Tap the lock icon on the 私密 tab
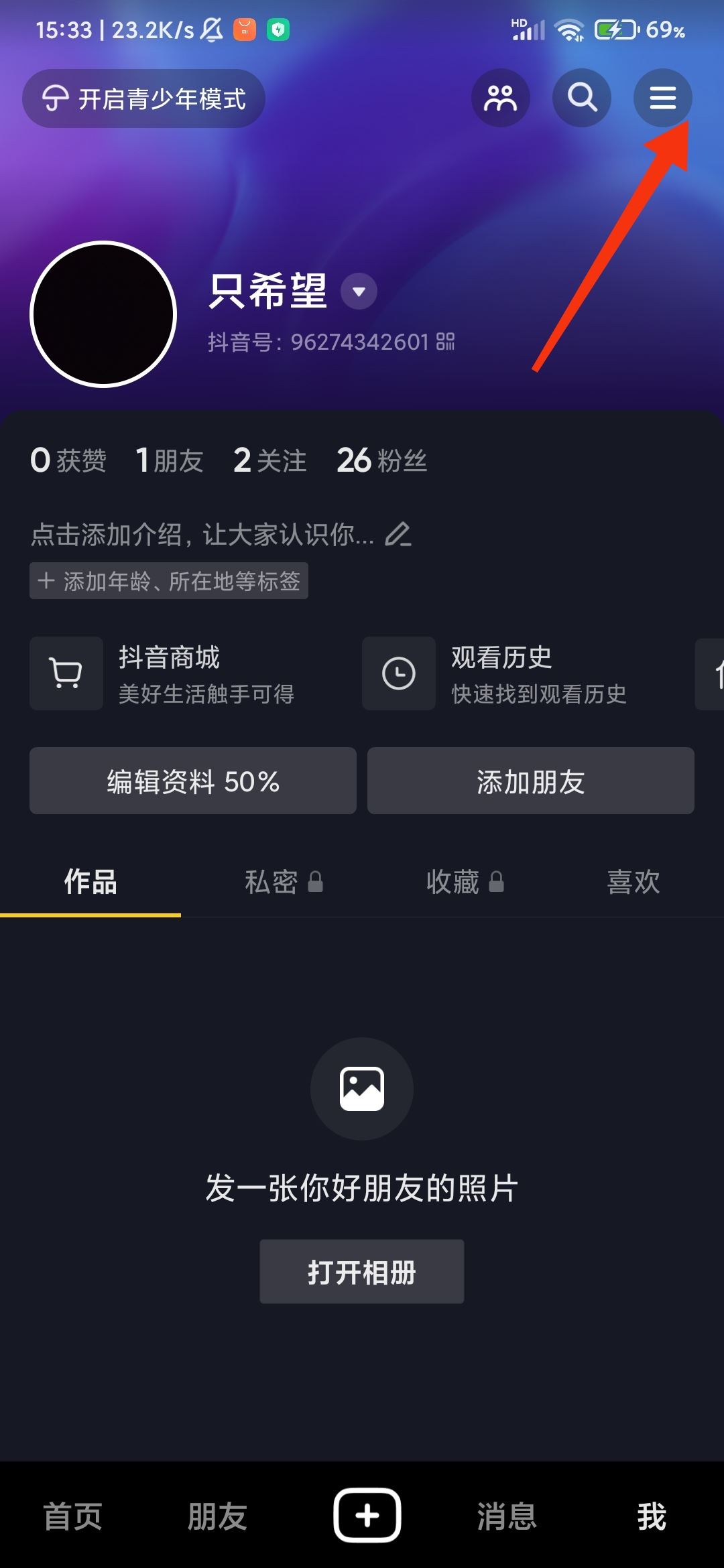Image resolution: width=724 pixels, height=1568 pixels. (x=314, y=883)
